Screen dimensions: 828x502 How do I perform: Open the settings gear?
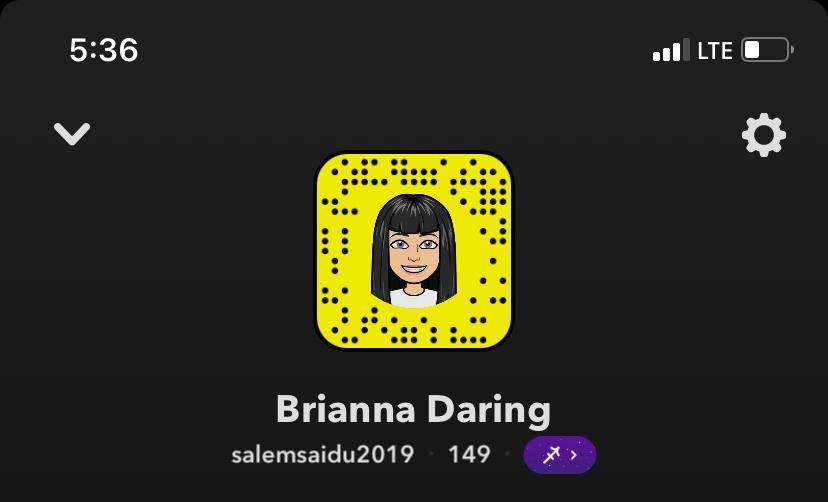(763, 135)
